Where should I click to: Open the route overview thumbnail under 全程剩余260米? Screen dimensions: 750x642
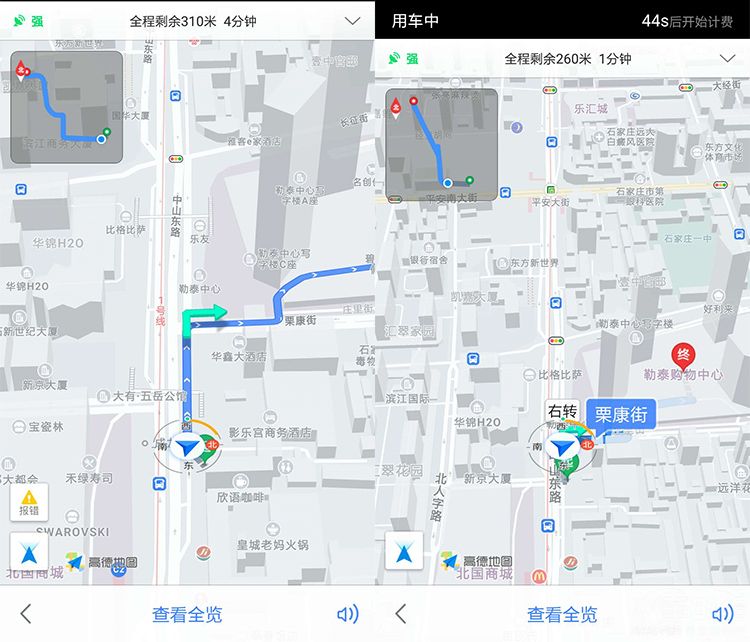click(x=441, y=144)
